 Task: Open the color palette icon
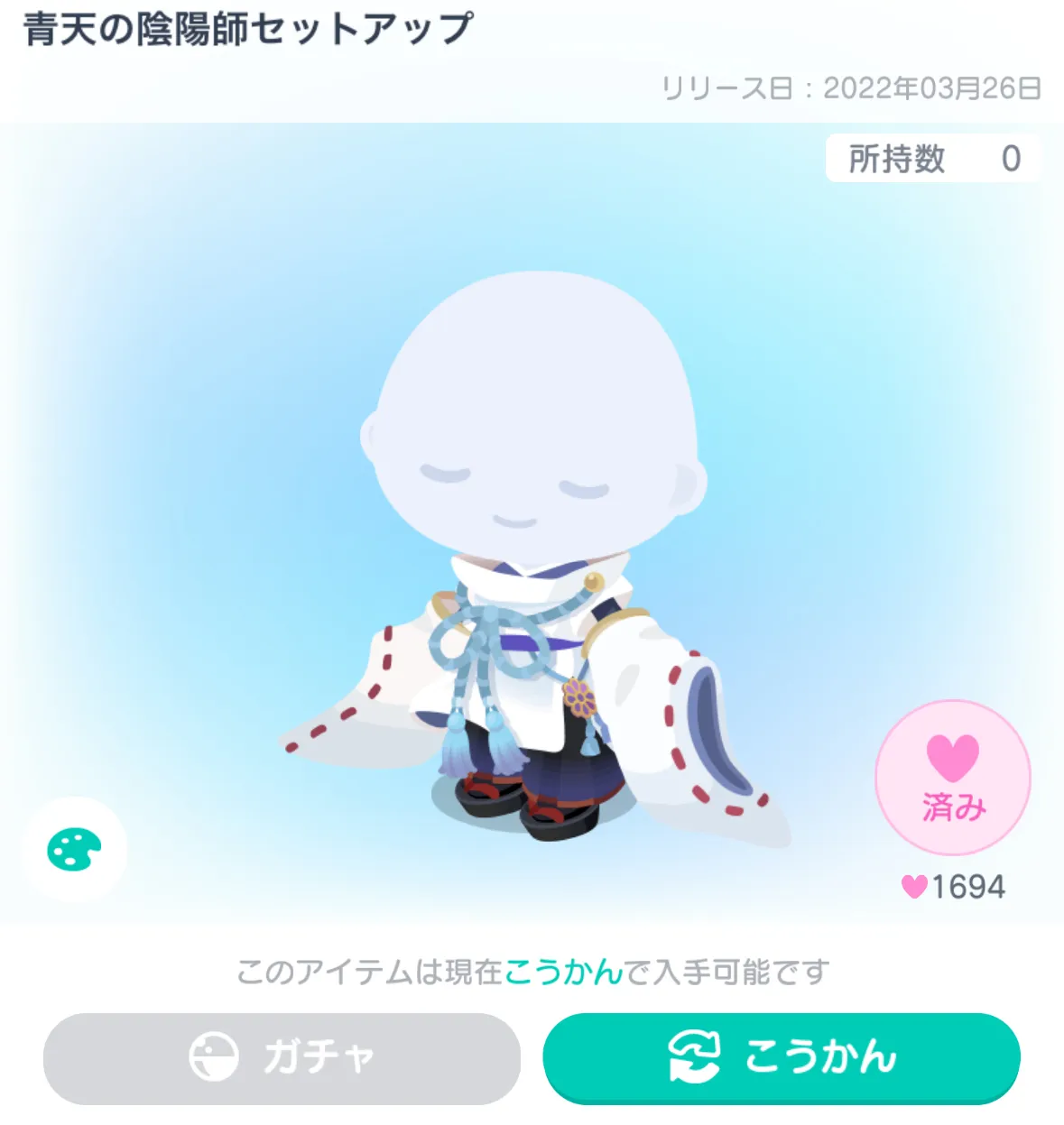[74, 849]
